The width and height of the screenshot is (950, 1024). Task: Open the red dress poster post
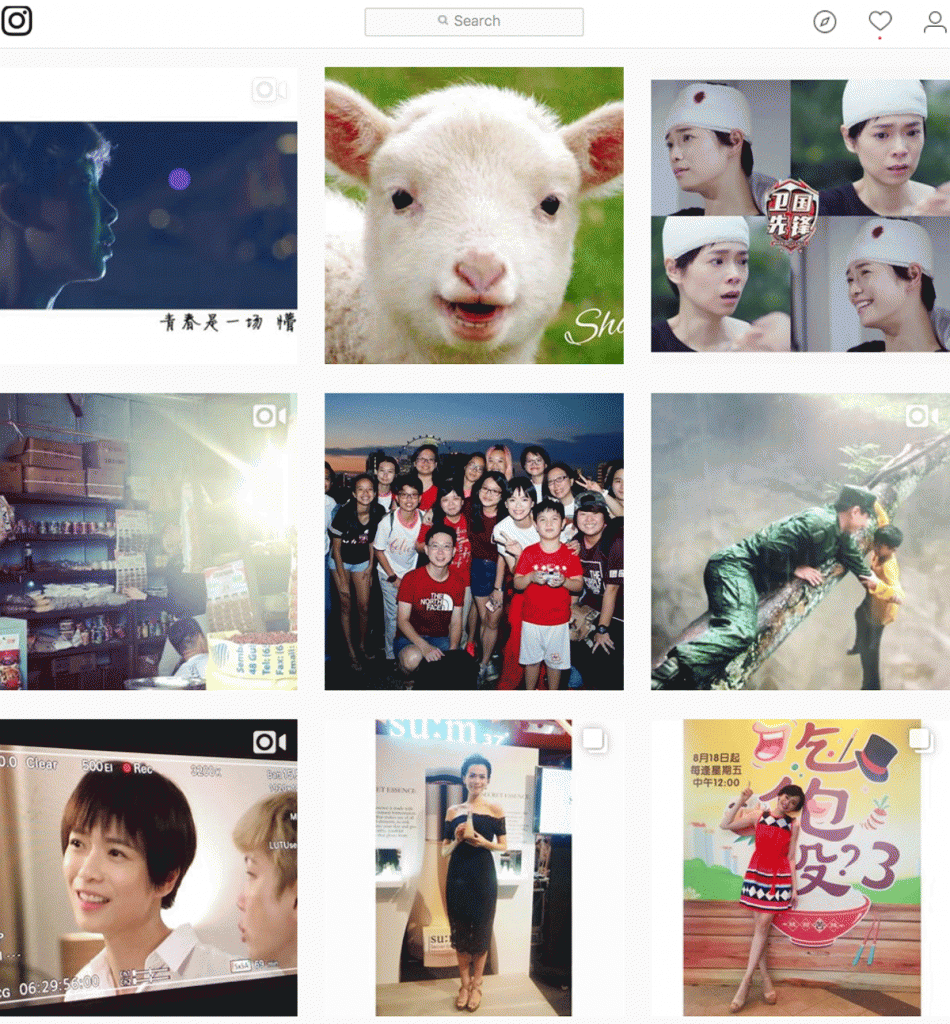[800, 867]
